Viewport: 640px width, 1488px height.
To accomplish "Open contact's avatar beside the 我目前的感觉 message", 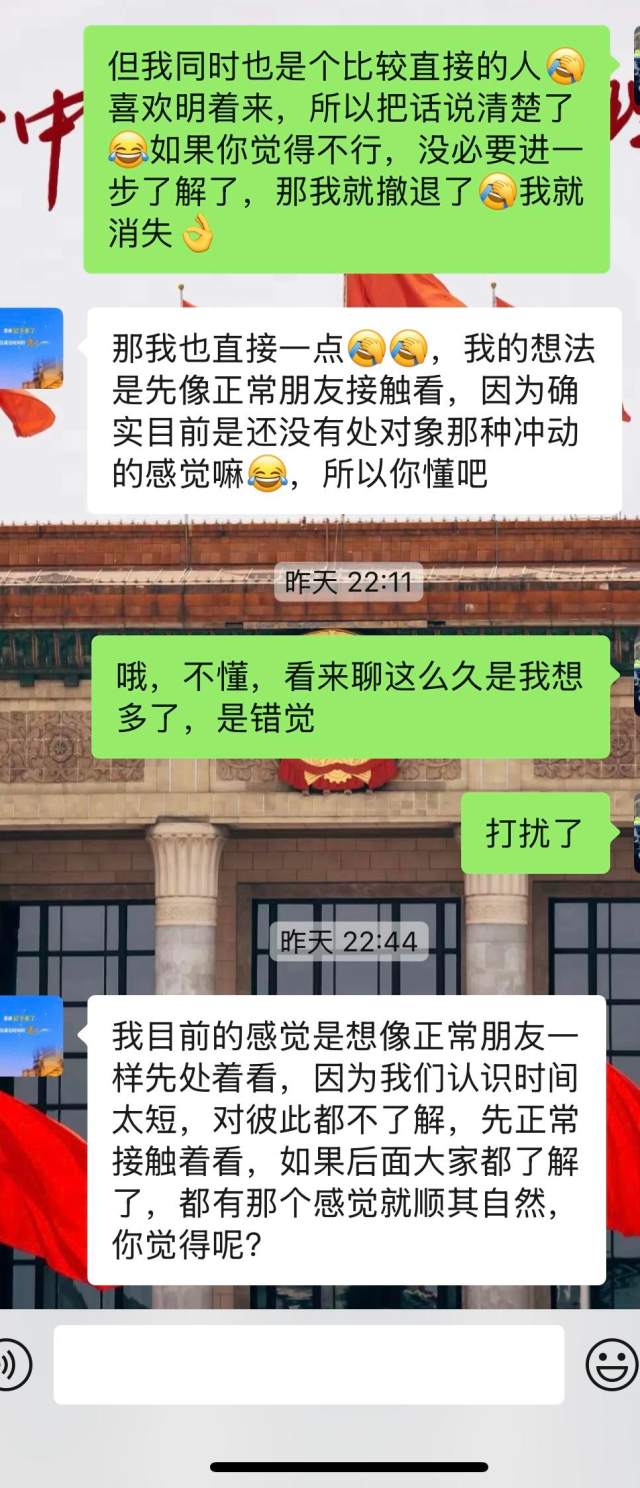I will coord(32,1035).
